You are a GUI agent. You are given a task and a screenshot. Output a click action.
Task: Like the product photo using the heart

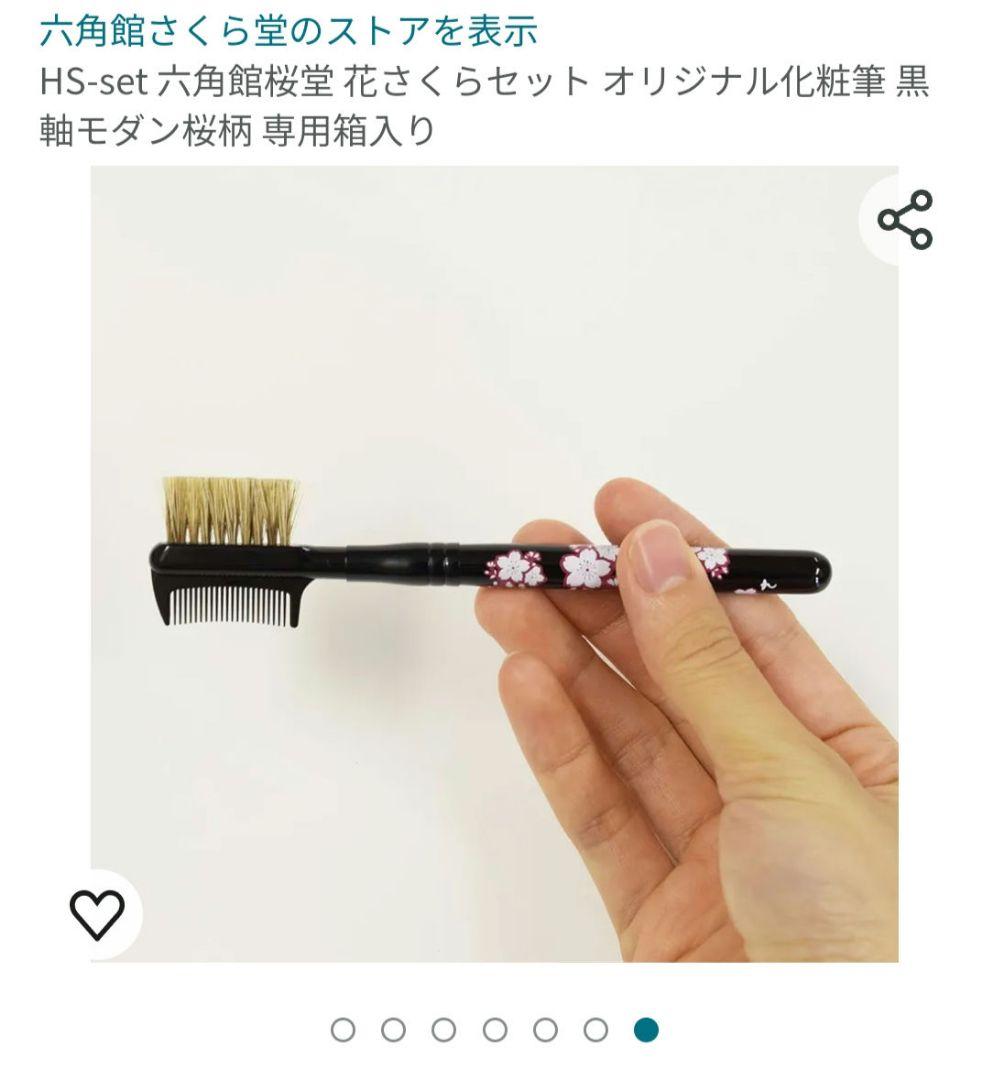click(95, 915)
